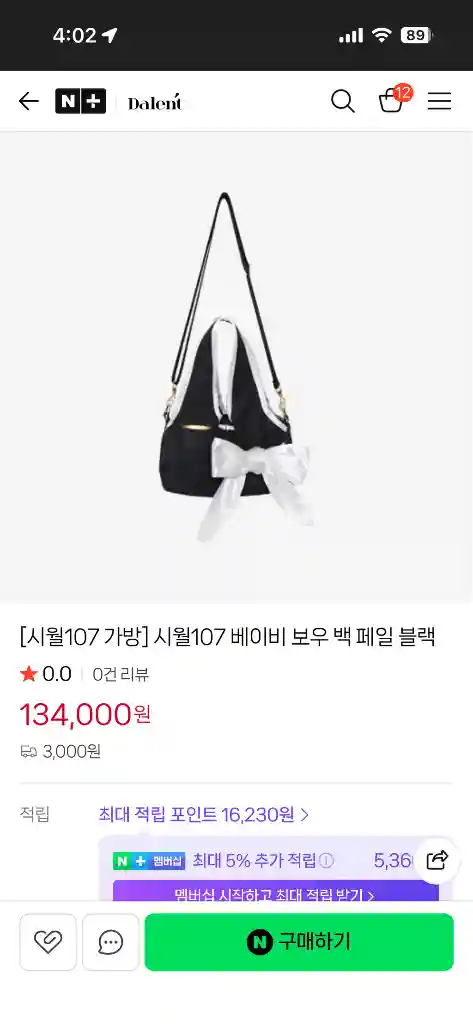473x1024 pixels.
Task: Open the shopping cart with 12 items
Action: (x=393, y=100)
